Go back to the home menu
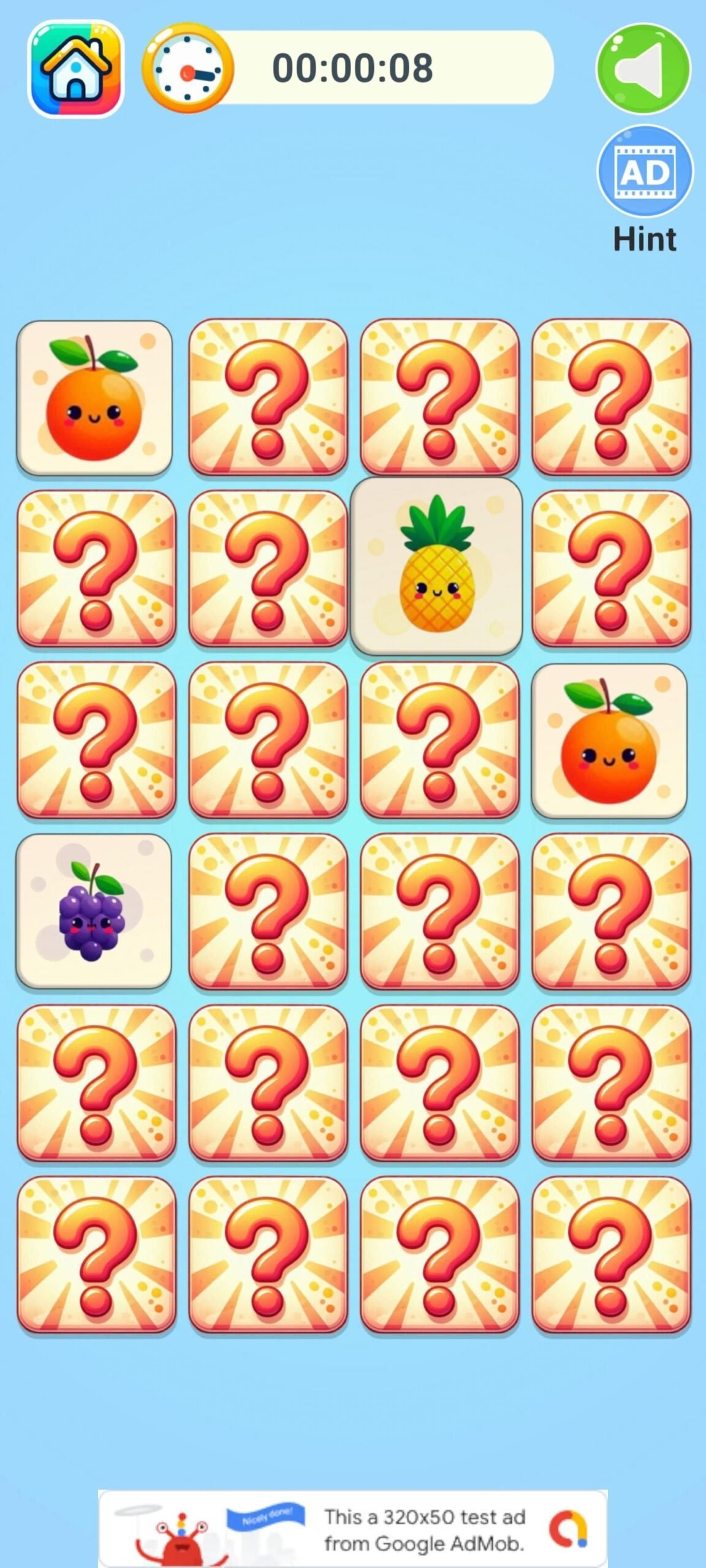This screenshot has width=706, height=1568. pyautogui.click(x=75, y=69)
